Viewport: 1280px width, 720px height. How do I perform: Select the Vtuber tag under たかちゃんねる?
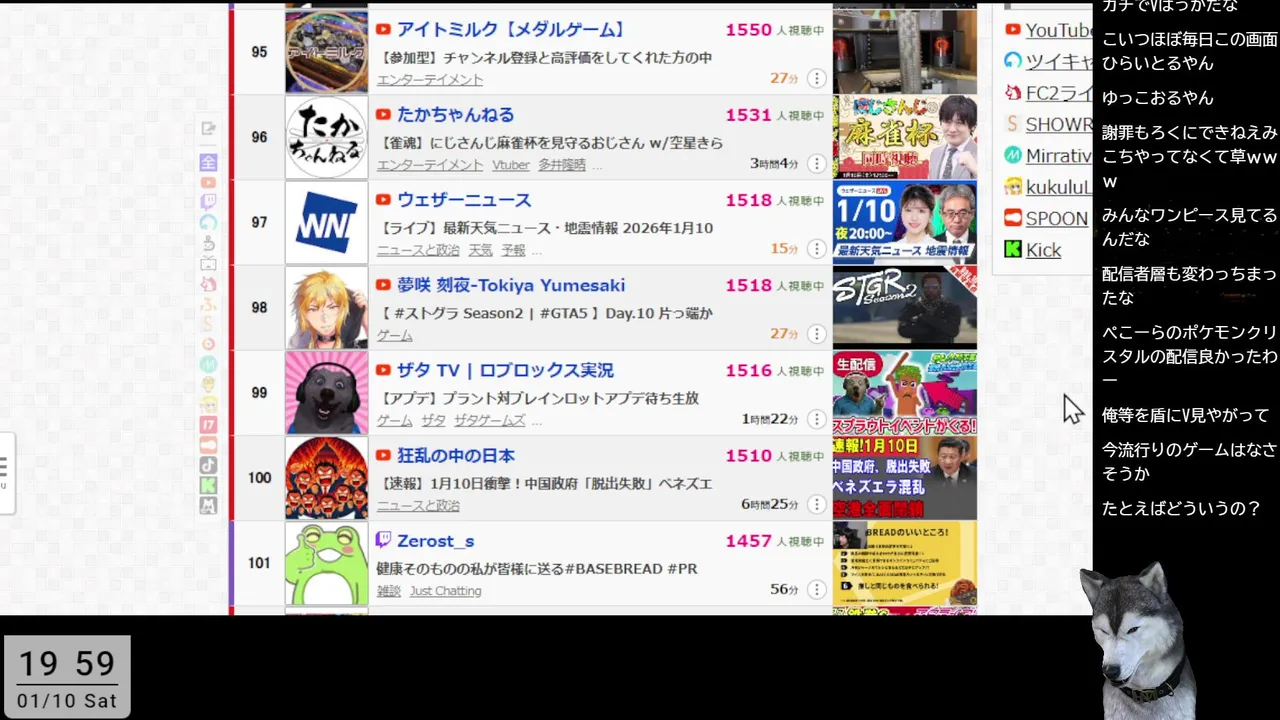510,165
